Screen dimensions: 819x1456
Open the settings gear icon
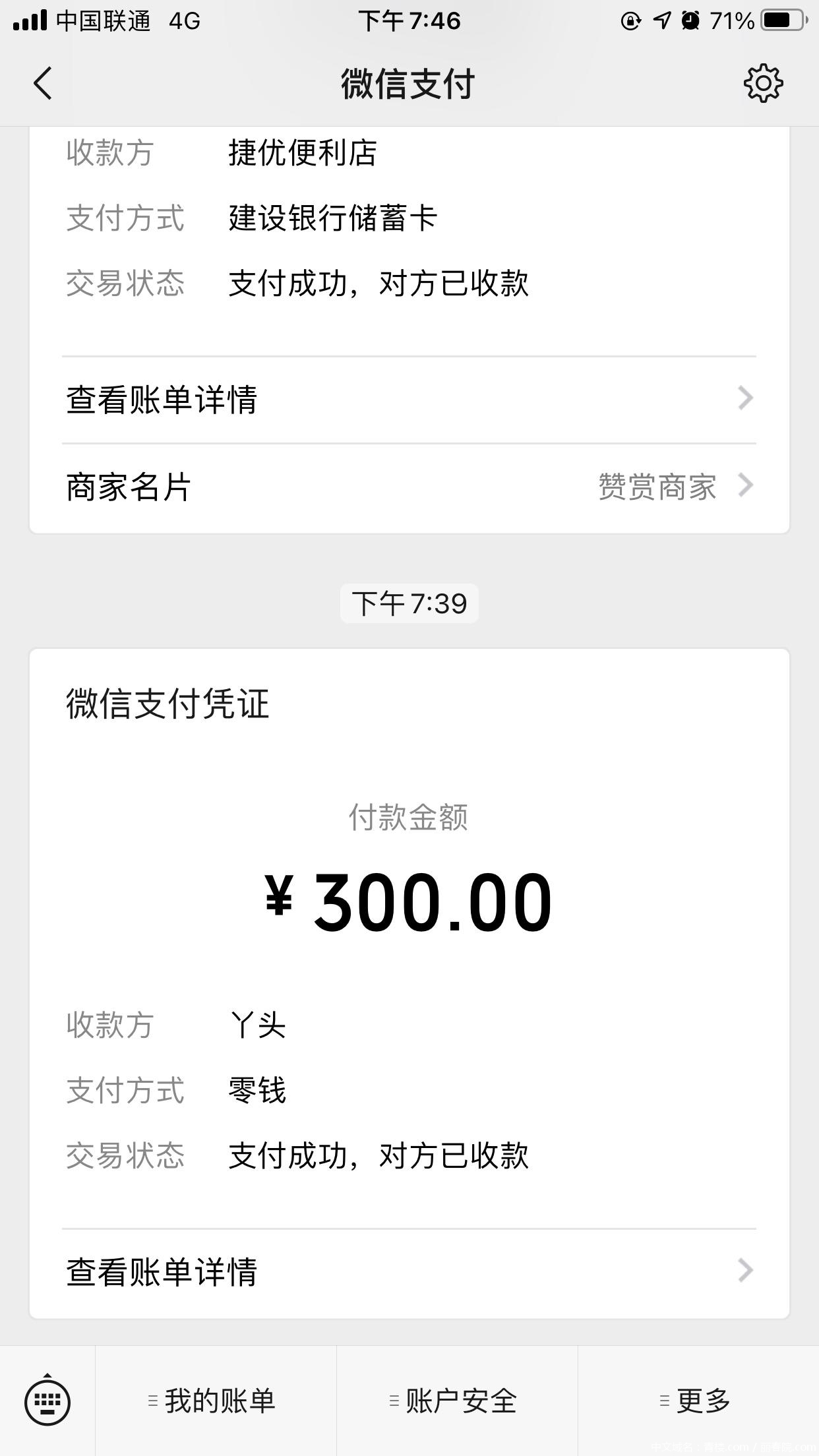pyautogui.click(x=763, y=84)
